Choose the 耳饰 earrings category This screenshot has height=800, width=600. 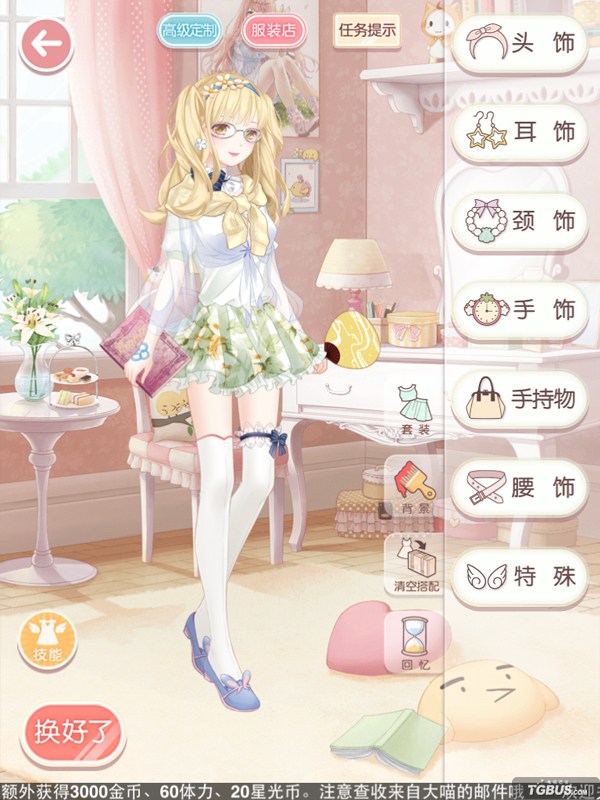[519, 133]
